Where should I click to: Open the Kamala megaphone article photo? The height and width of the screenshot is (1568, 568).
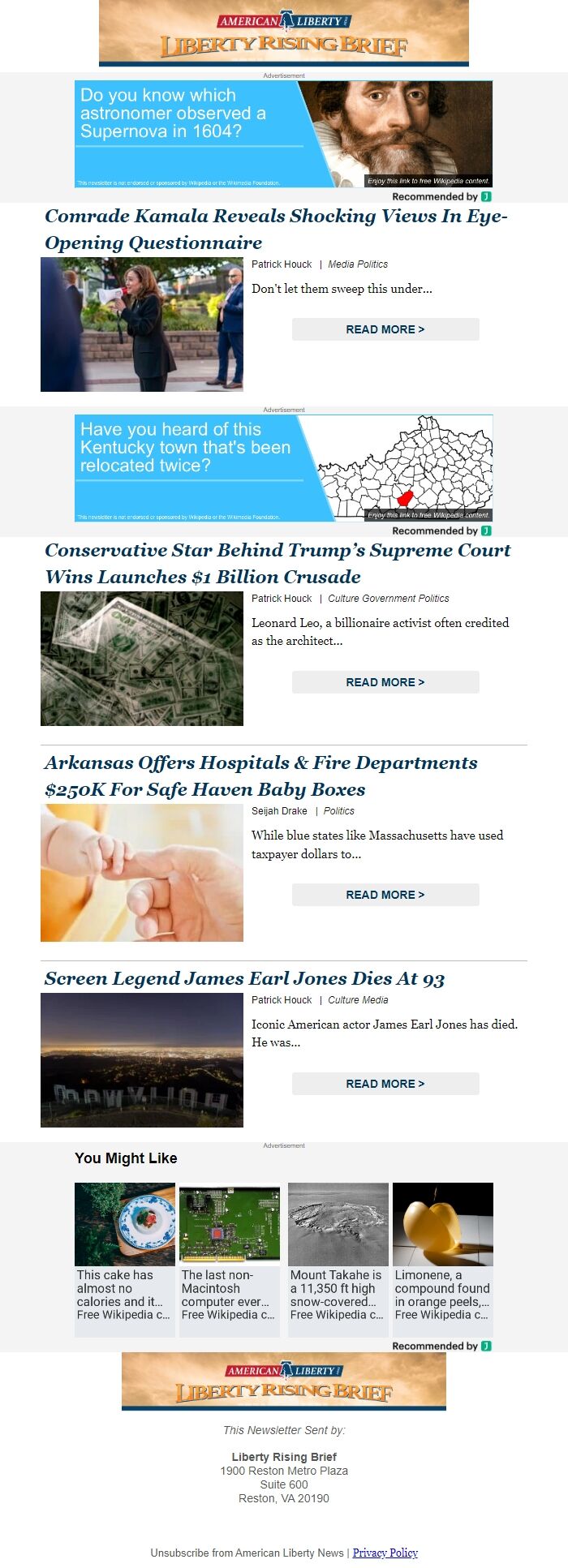(x=142, y=324)
